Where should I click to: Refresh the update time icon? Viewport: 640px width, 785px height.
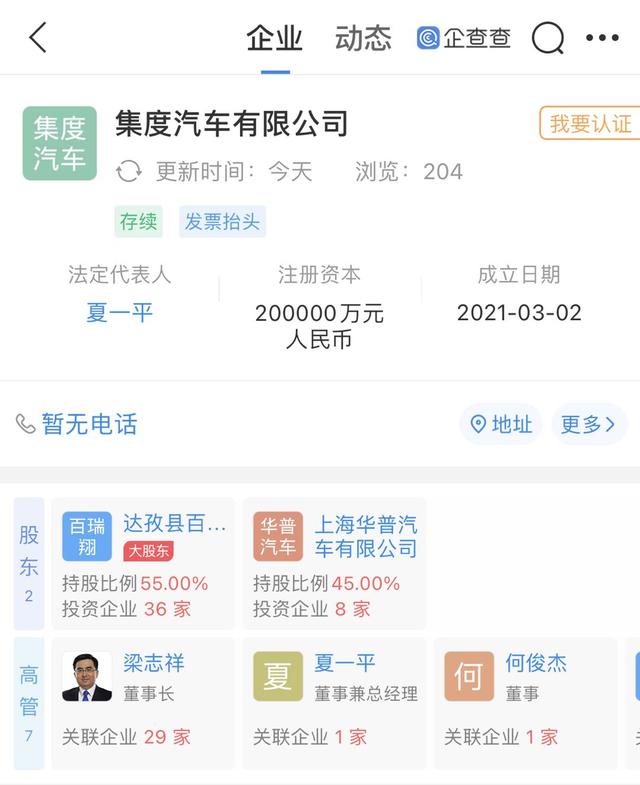point(129,171)
